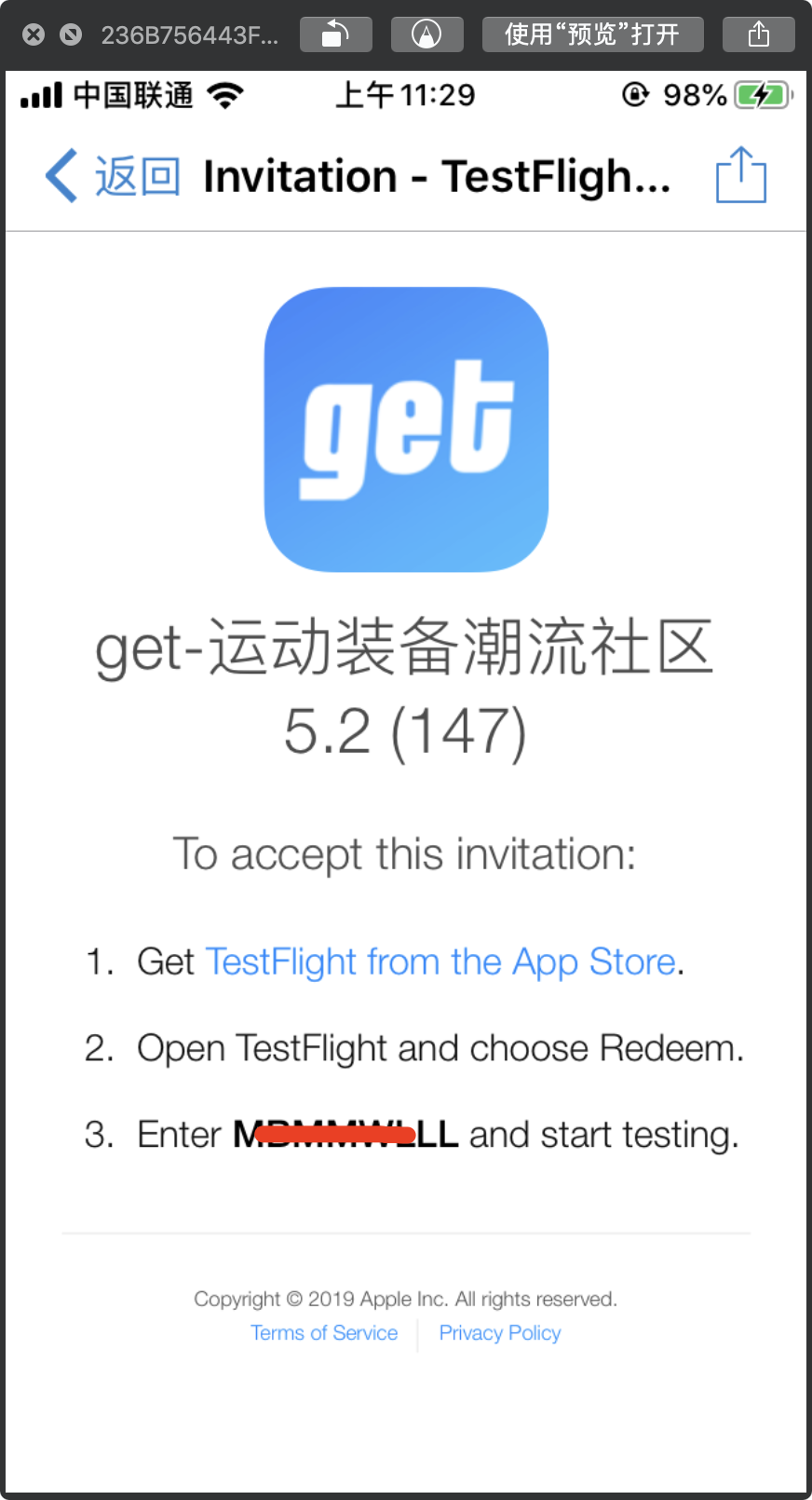Image resolution: width=812 pixels, height=1500 pixels.
Task: Open Privacy Policy
Action: (x=500, y=1333)
